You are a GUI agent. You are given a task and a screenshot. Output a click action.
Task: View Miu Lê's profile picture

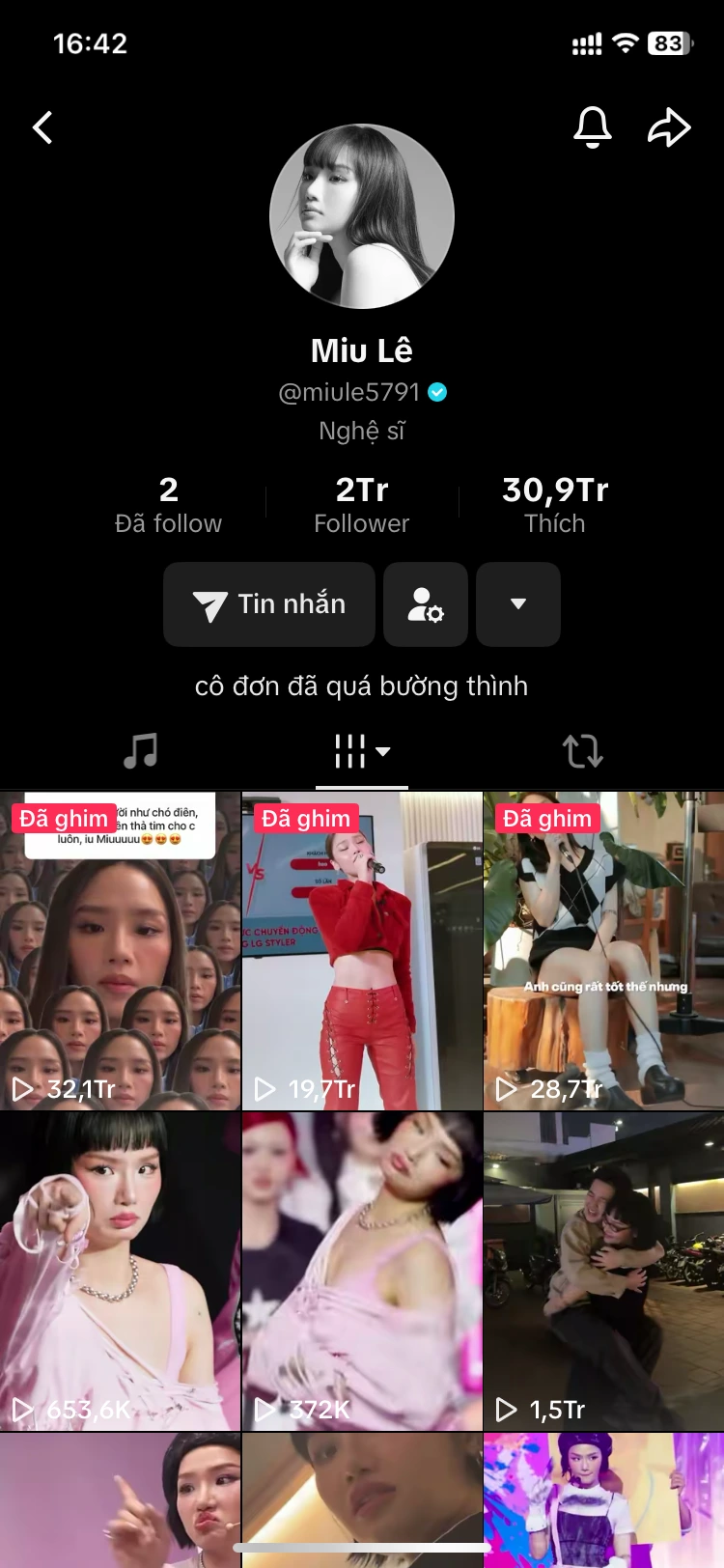[362, 216]
